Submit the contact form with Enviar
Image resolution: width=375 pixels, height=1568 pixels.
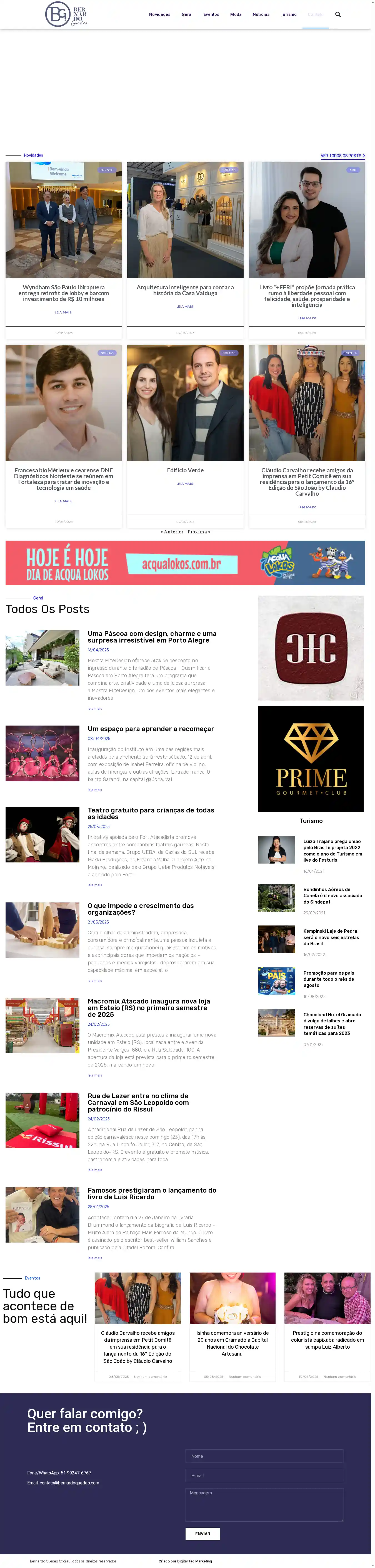point(202,1534)
